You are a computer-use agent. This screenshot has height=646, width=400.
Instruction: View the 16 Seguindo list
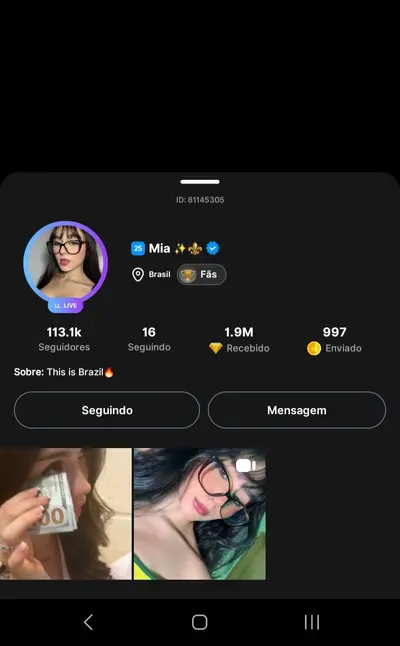click(x=149, y=339)
